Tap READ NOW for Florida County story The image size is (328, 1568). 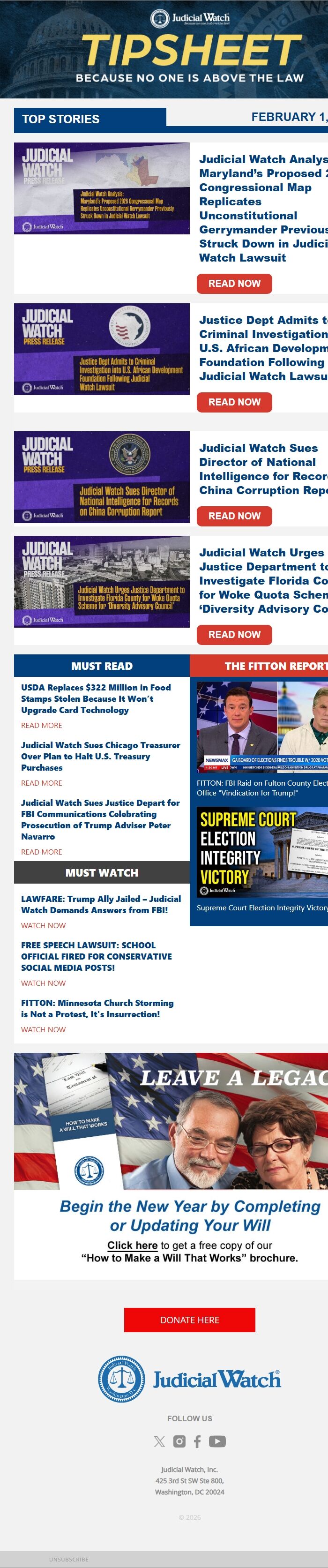pyautogui.click(x=234, y=635)
